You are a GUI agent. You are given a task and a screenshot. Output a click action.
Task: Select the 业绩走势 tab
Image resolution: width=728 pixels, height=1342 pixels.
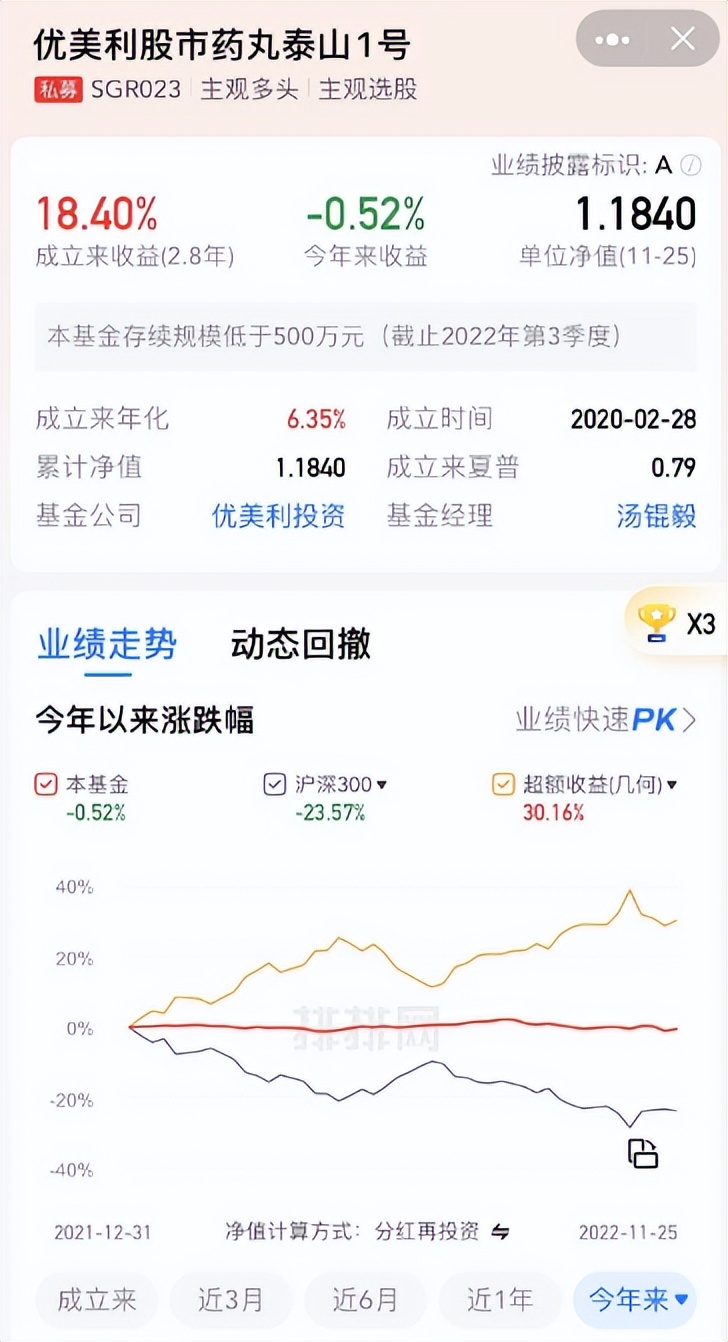pyautogui.click(x=104, y=646)
